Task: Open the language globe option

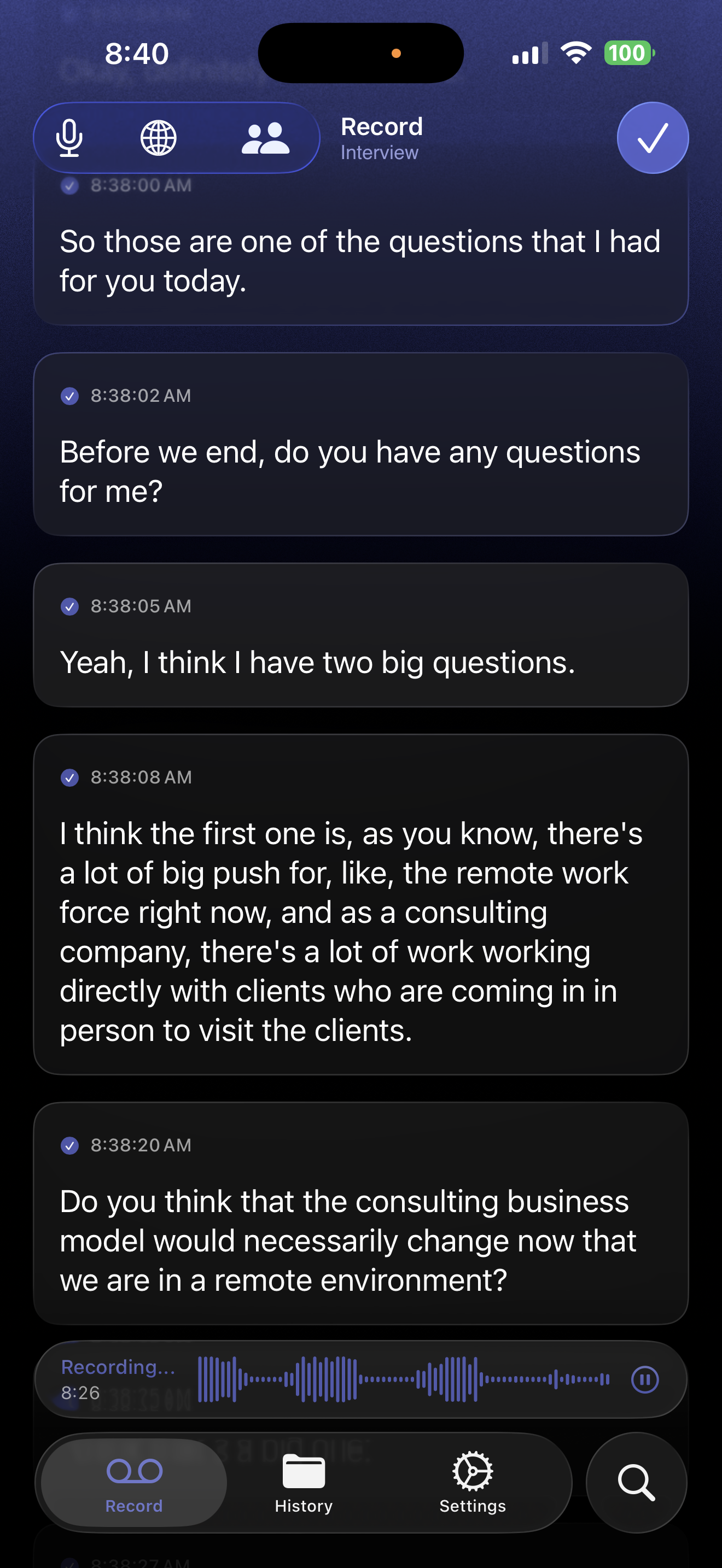Action: click(x=158, y=138)
